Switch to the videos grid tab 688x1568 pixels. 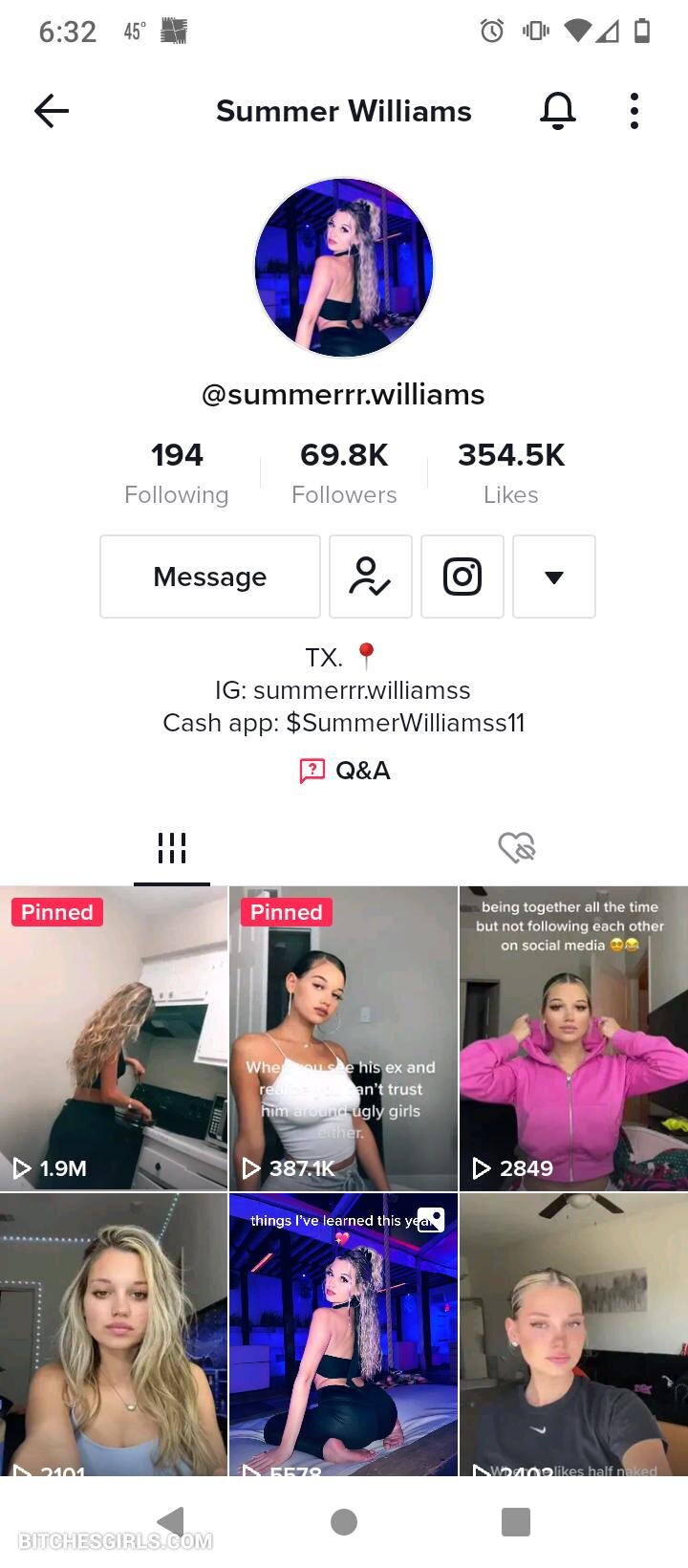pos(172,847)
